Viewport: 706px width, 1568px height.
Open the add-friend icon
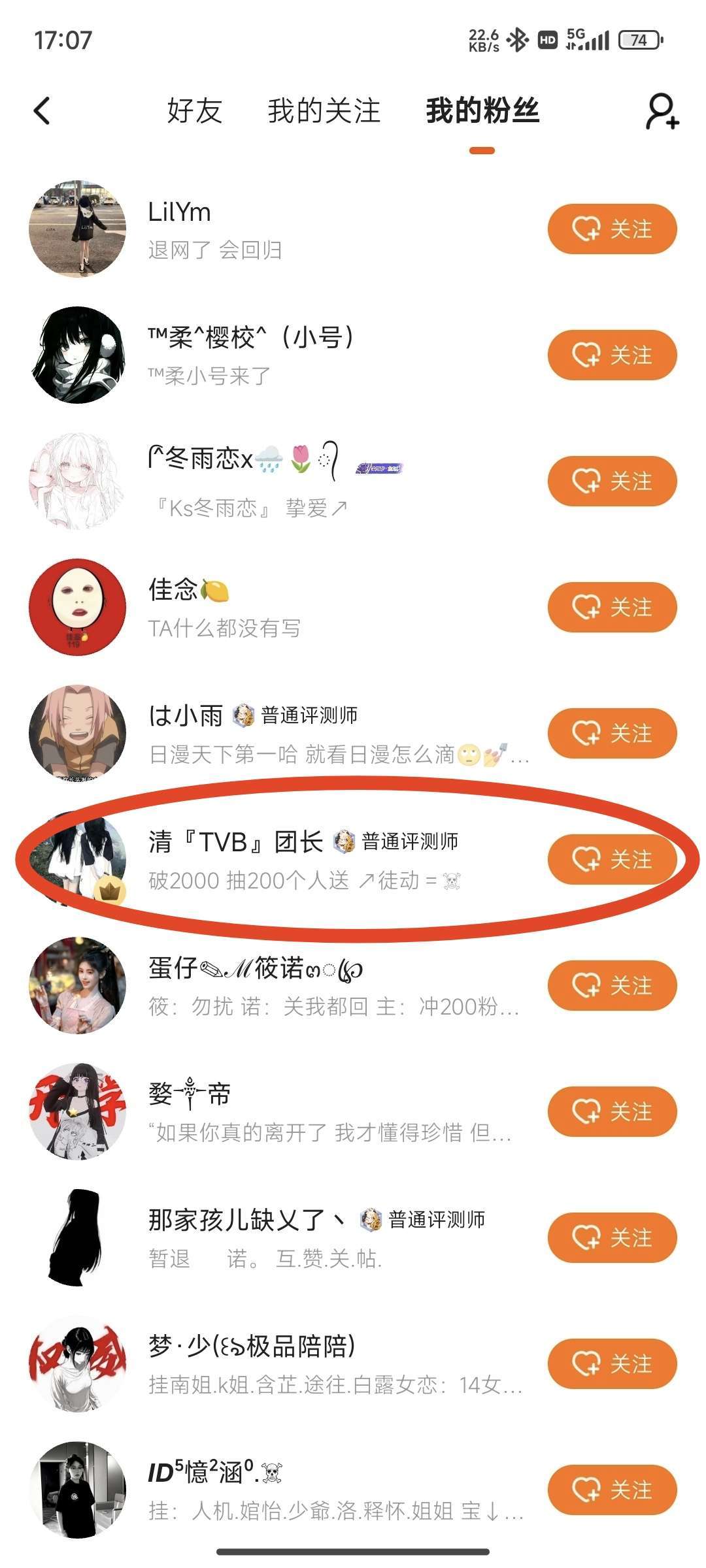click(x=662, y=111)
